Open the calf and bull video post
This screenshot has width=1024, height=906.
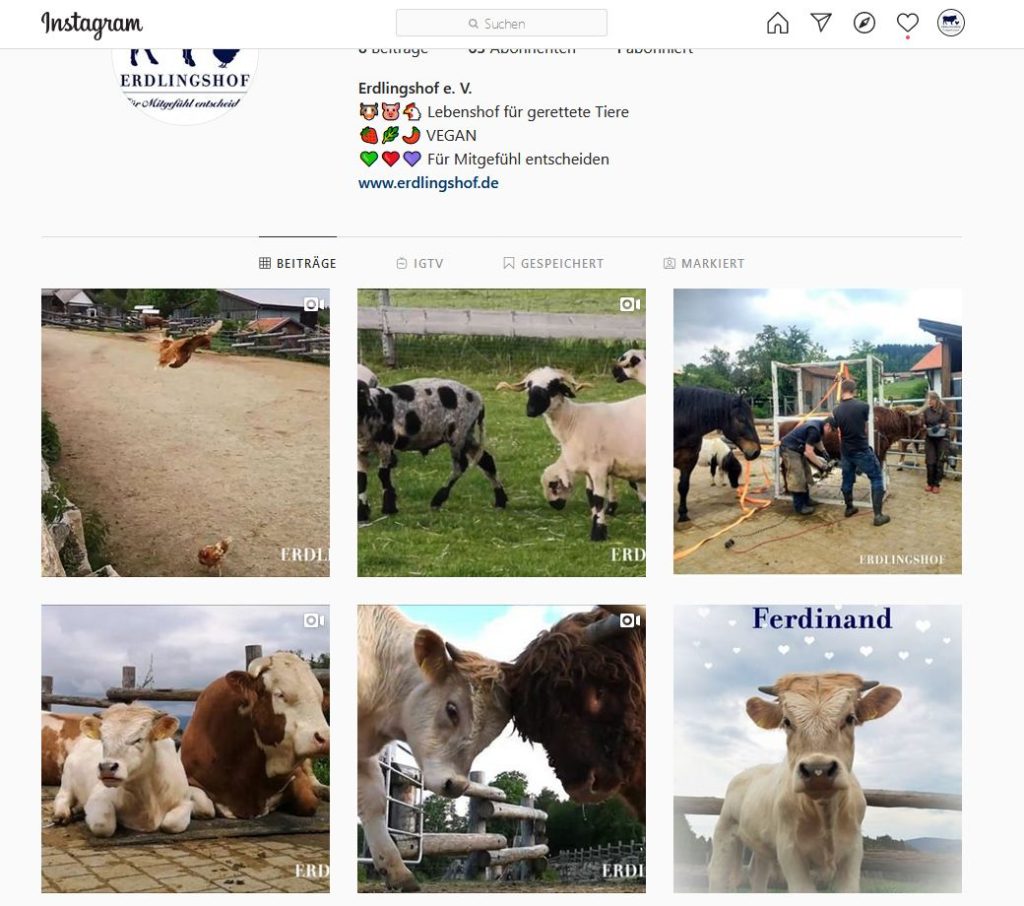[x=501, y=748]
